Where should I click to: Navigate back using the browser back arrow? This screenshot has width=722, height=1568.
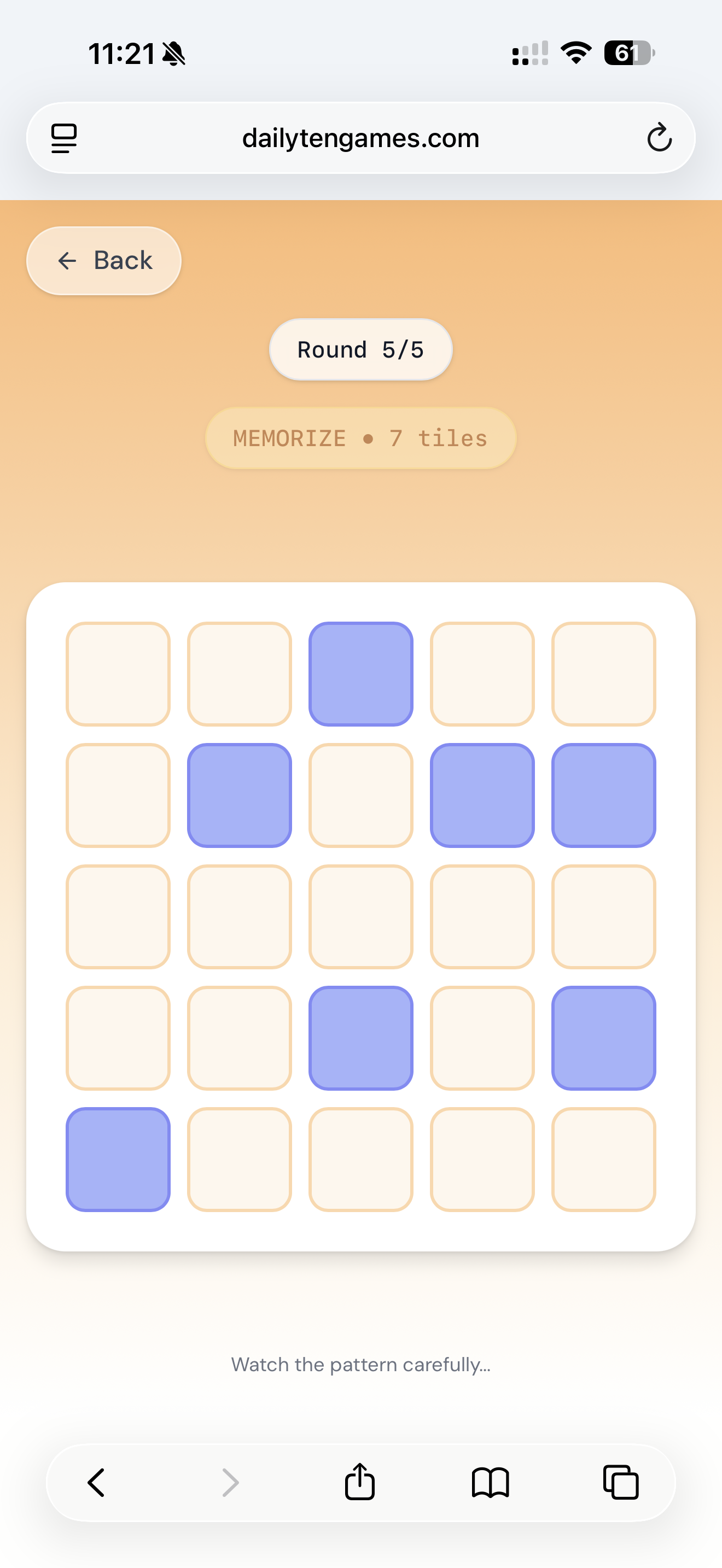point(96,1483)
